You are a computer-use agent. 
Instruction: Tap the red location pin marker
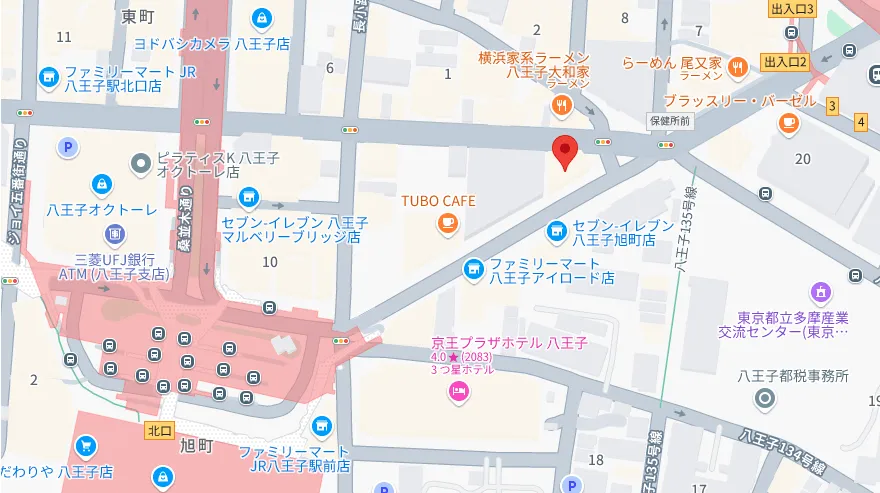(x=566, y=152)
